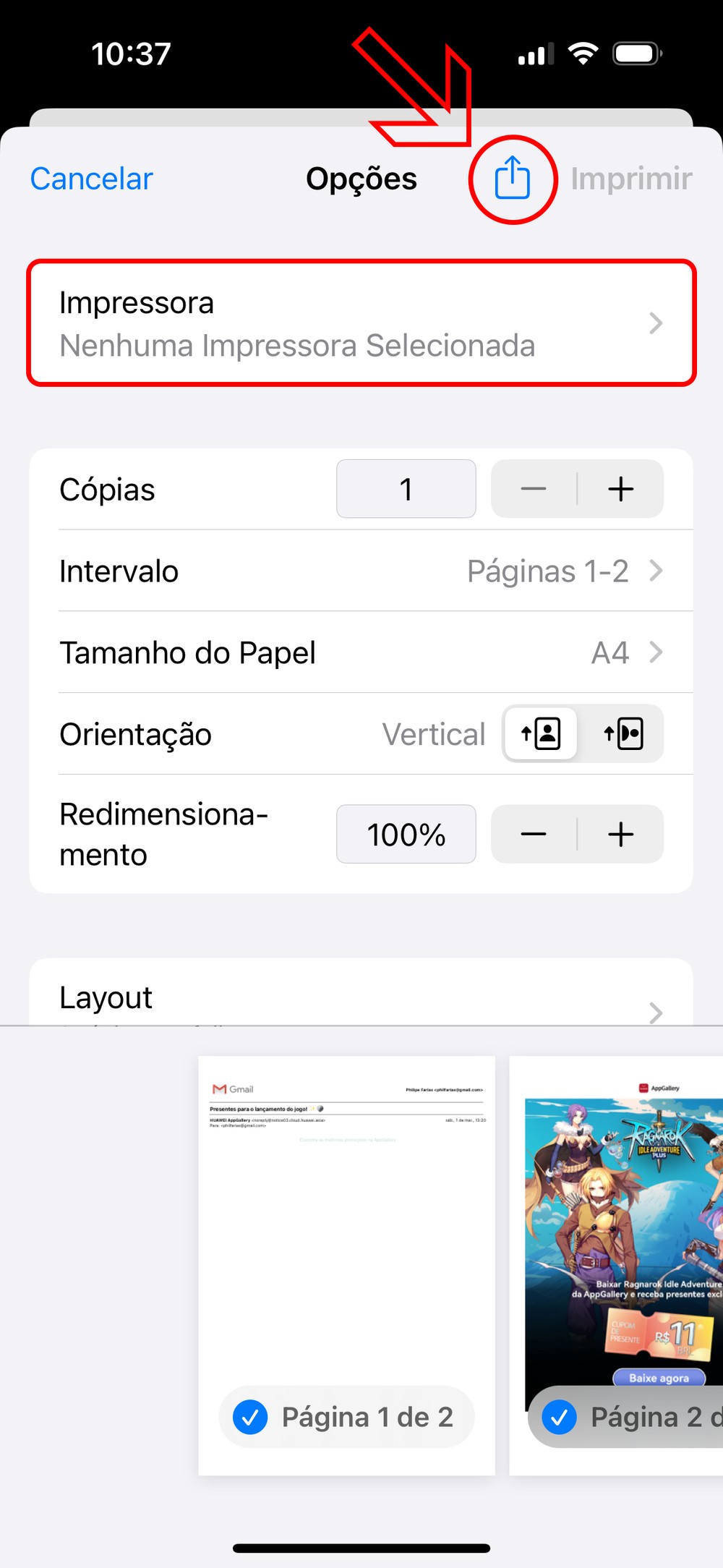Image resolution: width=723 pixels, height=1568 pixels.
Task: Select horizontal landscape orientation
Action: 623,734
